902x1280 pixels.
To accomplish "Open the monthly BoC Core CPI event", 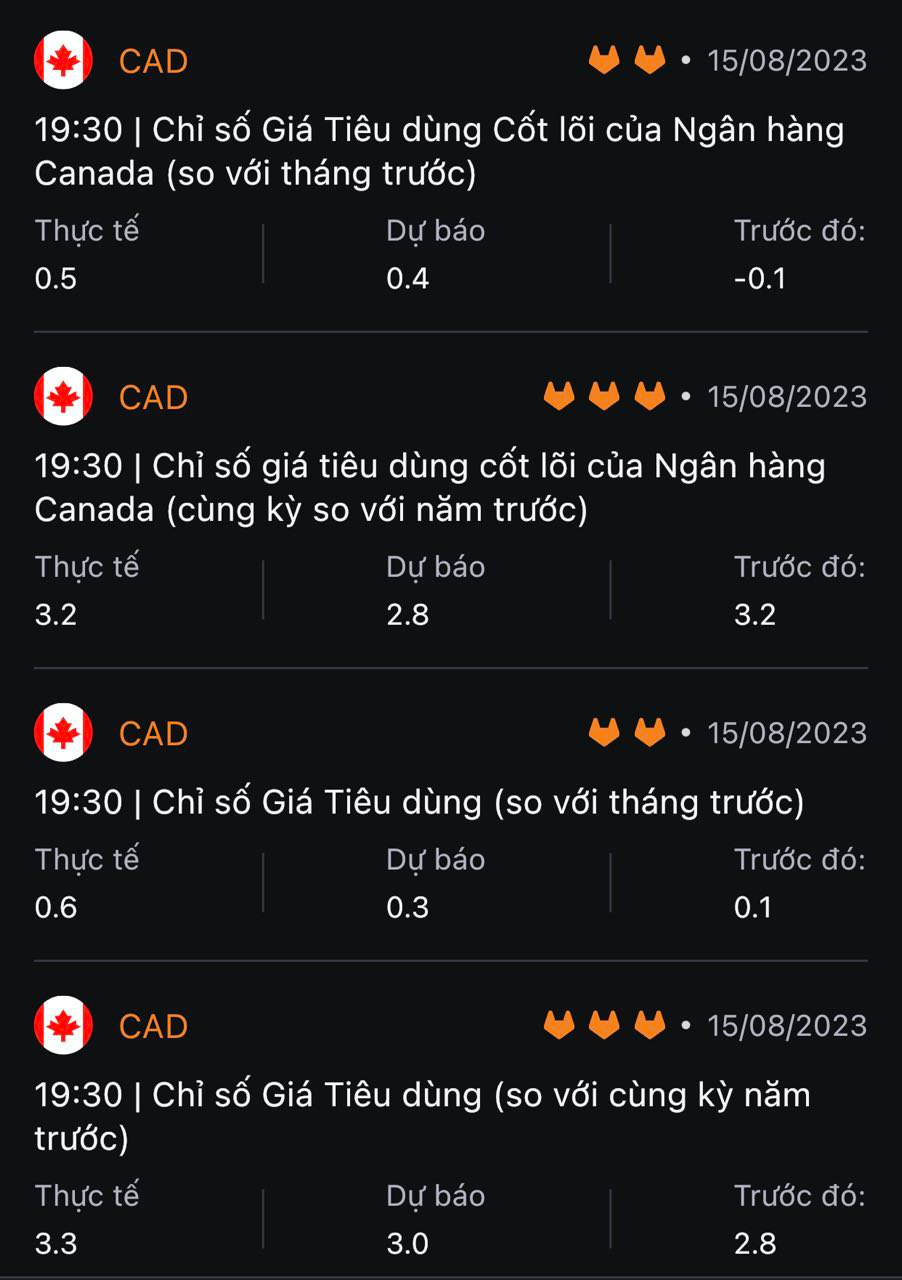I will pyautogui.click(x=439, y=152).
